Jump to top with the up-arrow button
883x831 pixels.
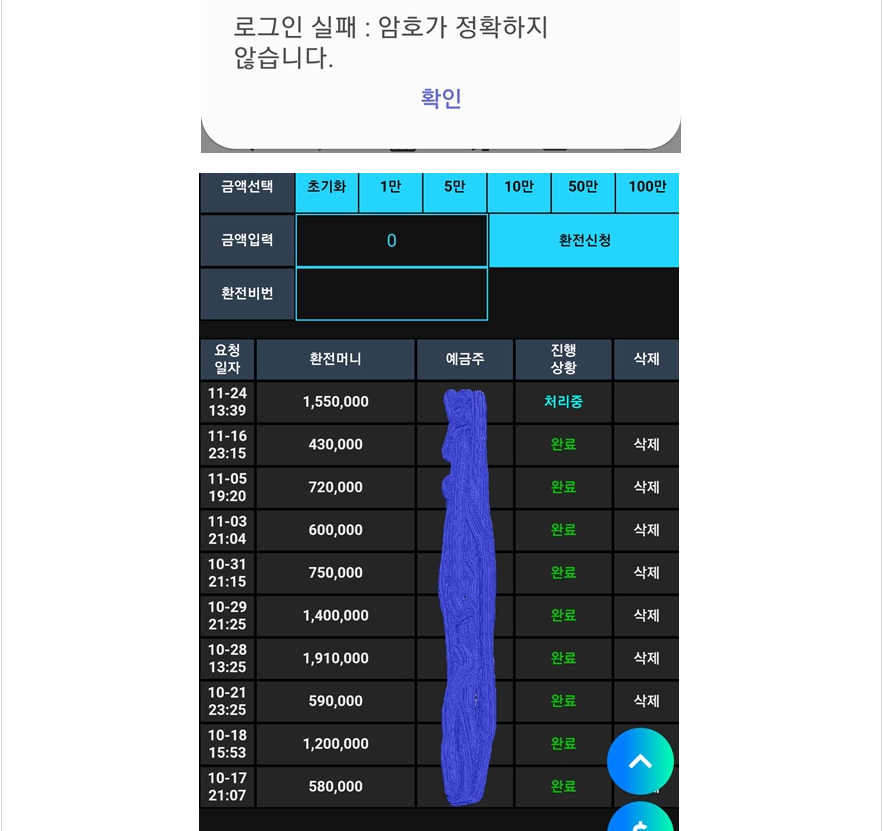tap(640, 762)
